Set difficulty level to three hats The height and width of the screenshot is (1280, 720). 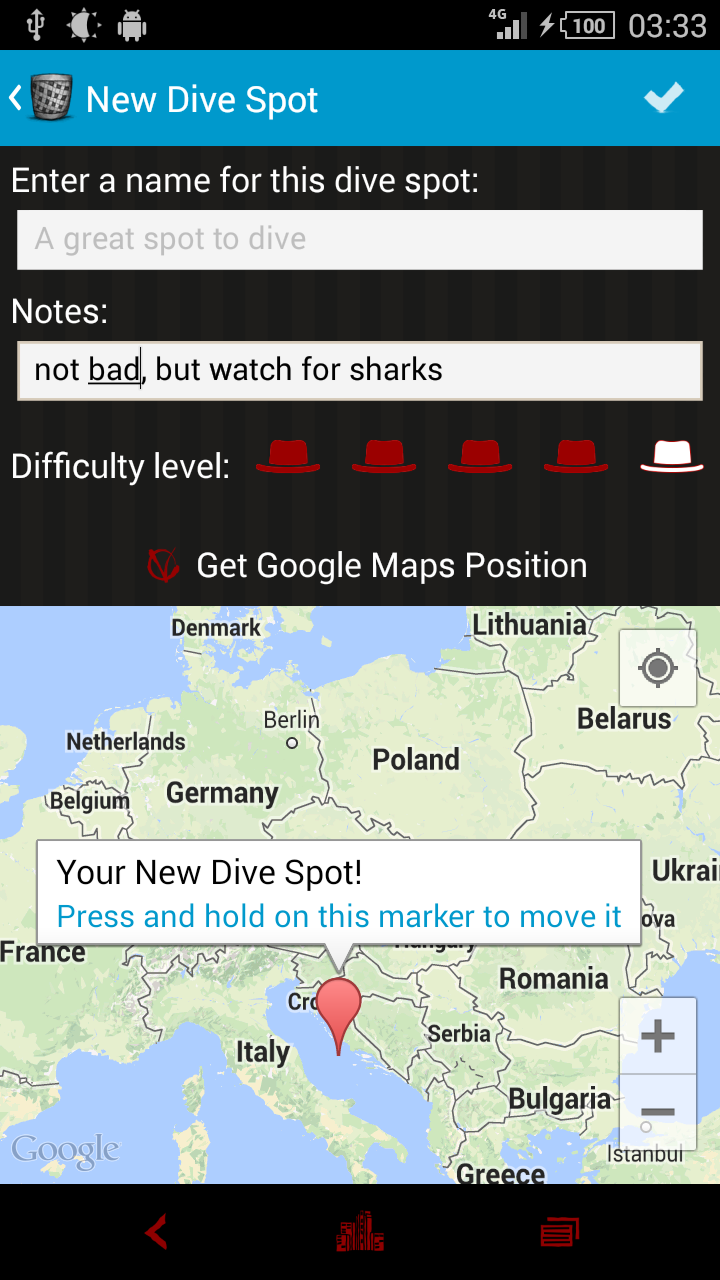(x=480, y=457)
